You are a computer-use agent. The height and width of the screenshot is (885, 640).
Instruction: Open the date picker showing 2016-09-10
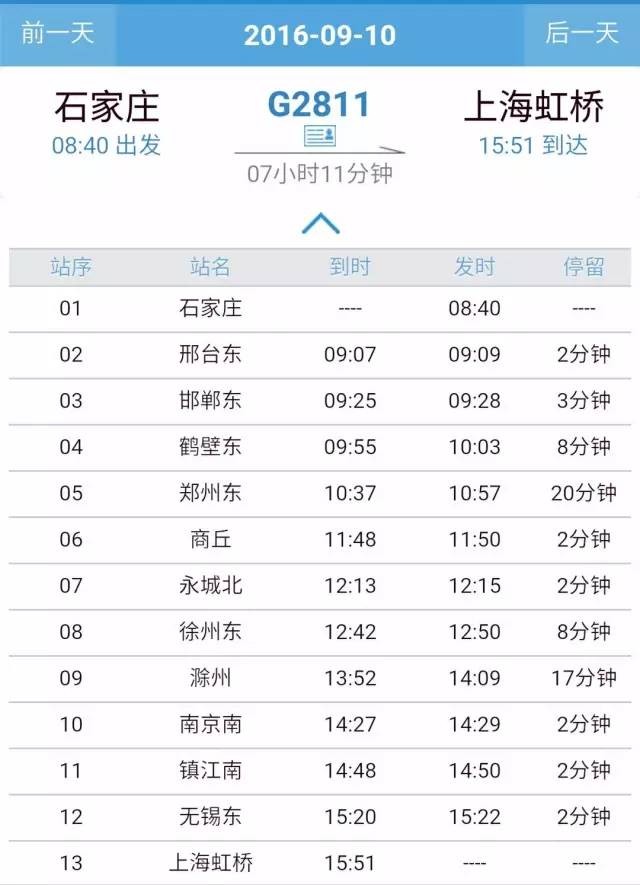point(320,35)
